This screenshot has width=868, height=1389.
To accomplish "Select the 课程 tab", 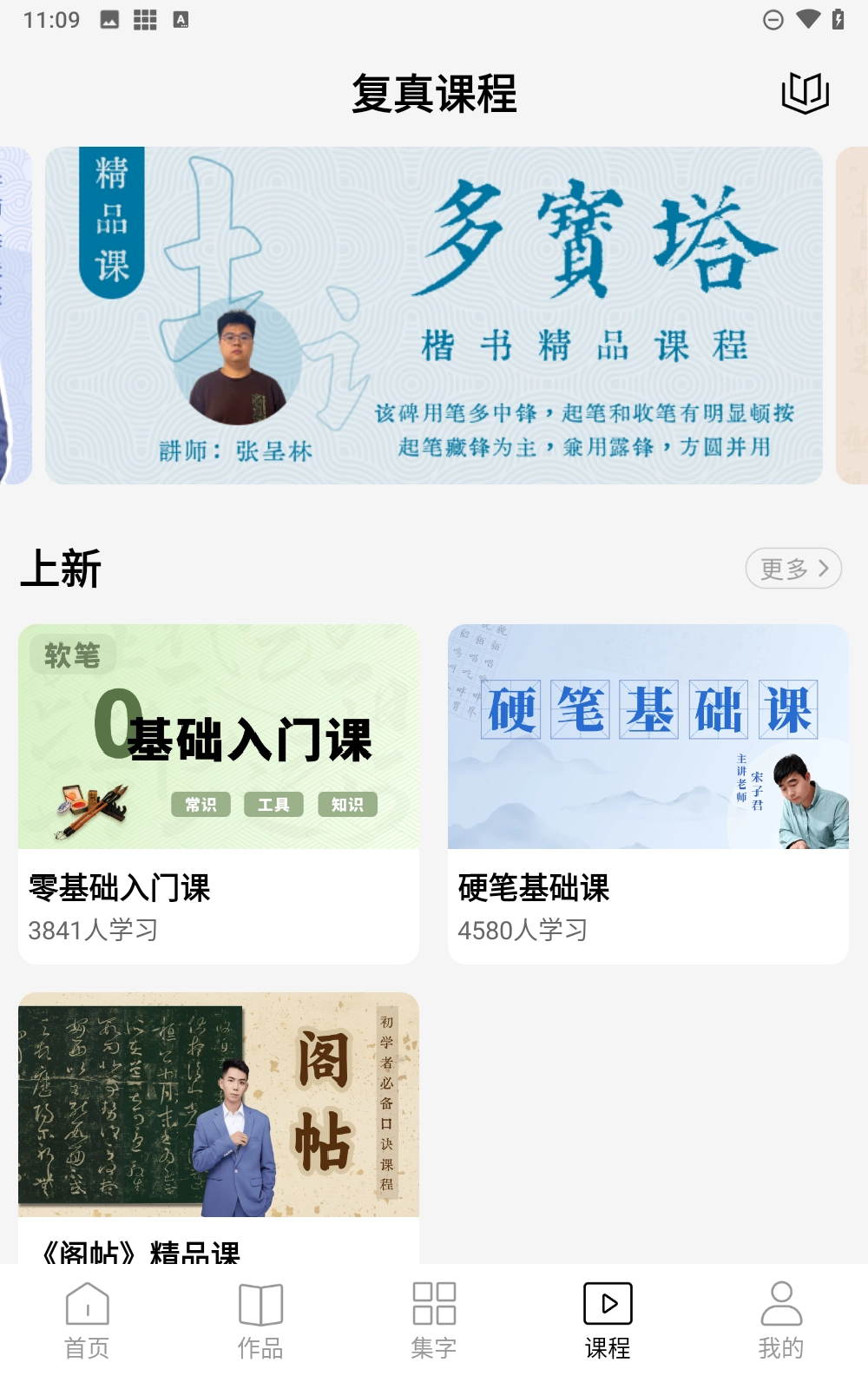I will [608, 1320].
